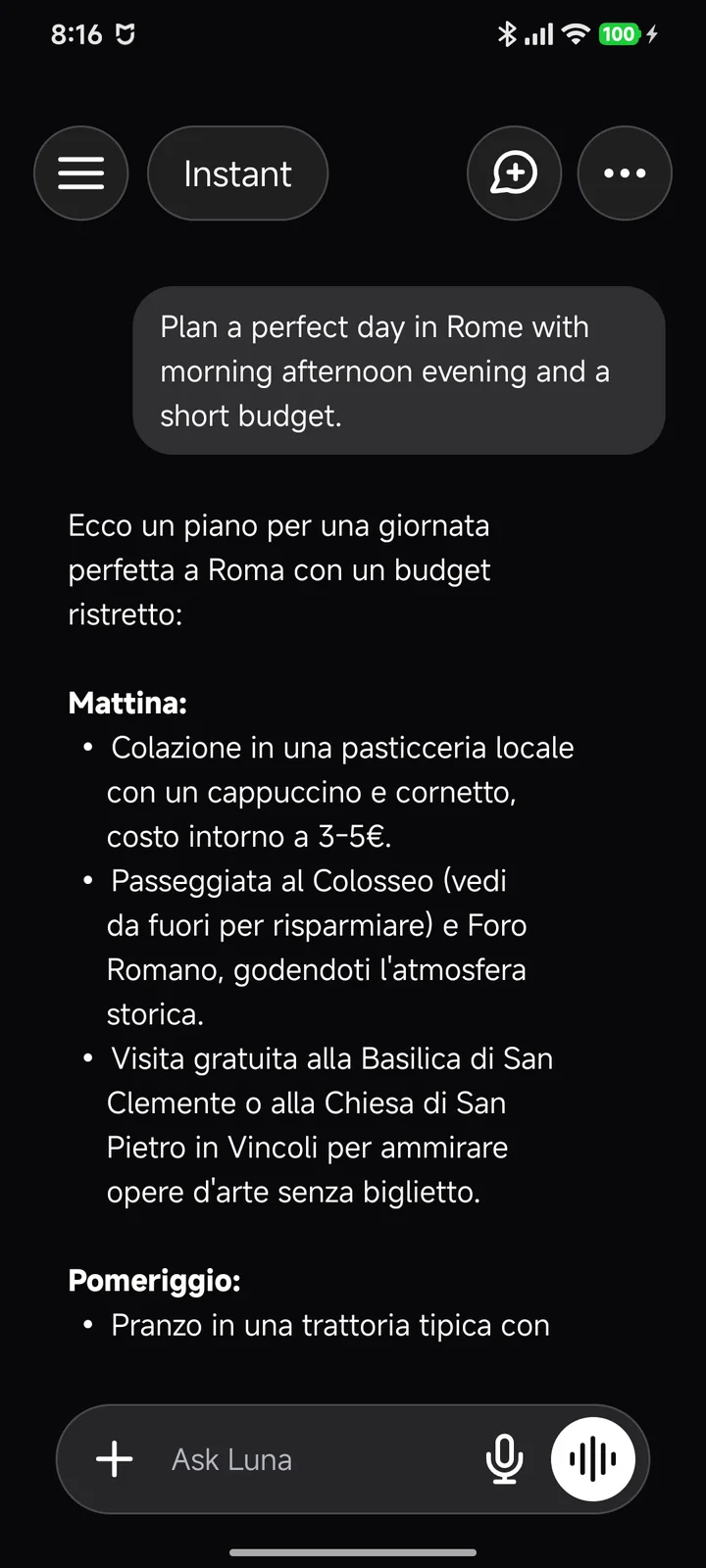Open the three-dot overflow menu
The height and width of the screenshot is (1568, 706).
625,173
